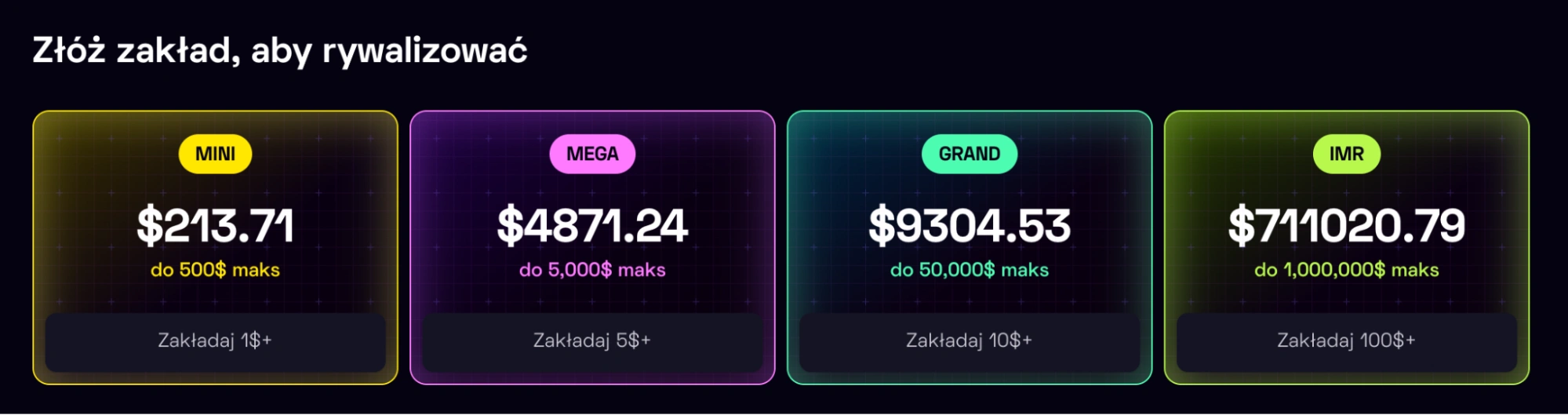The height and width of the screenshot is (415, 1568).
Task: Tap the Zakładaj 1$+ button
Action: tap(215, 341)
